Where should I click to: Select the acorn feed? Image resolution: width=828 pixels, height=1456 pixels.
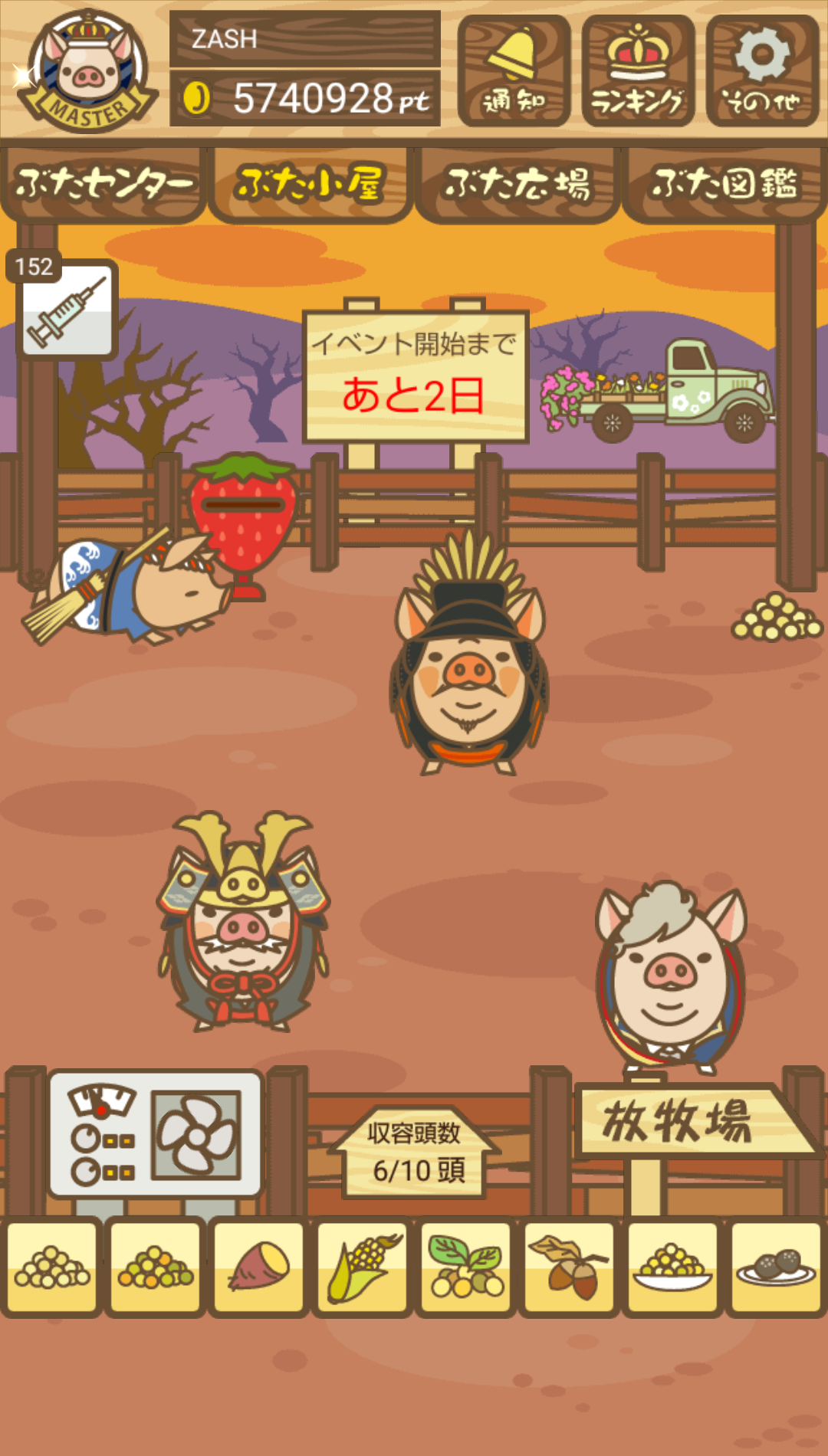point(569,1267)
